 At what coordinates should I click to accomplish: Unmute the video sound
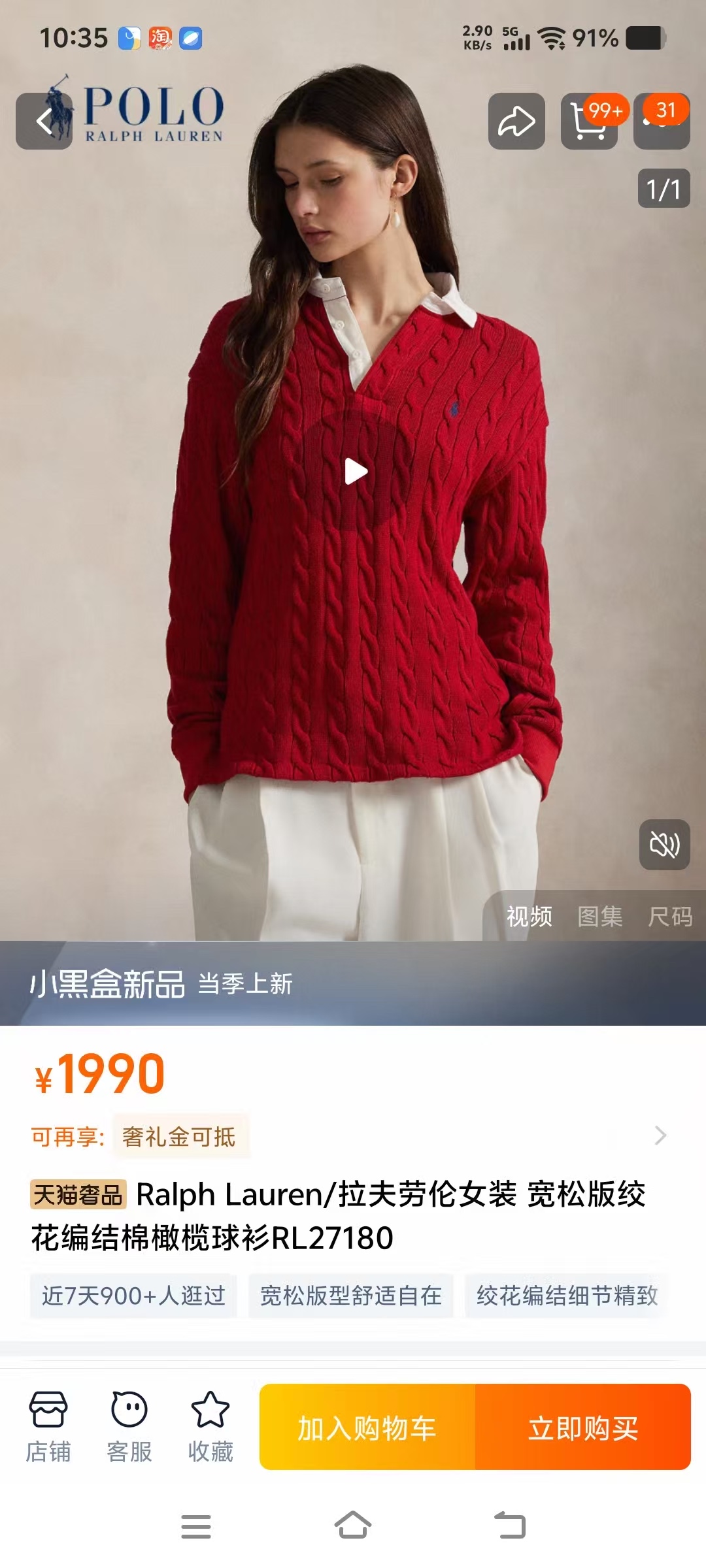[x=664, y=845]
